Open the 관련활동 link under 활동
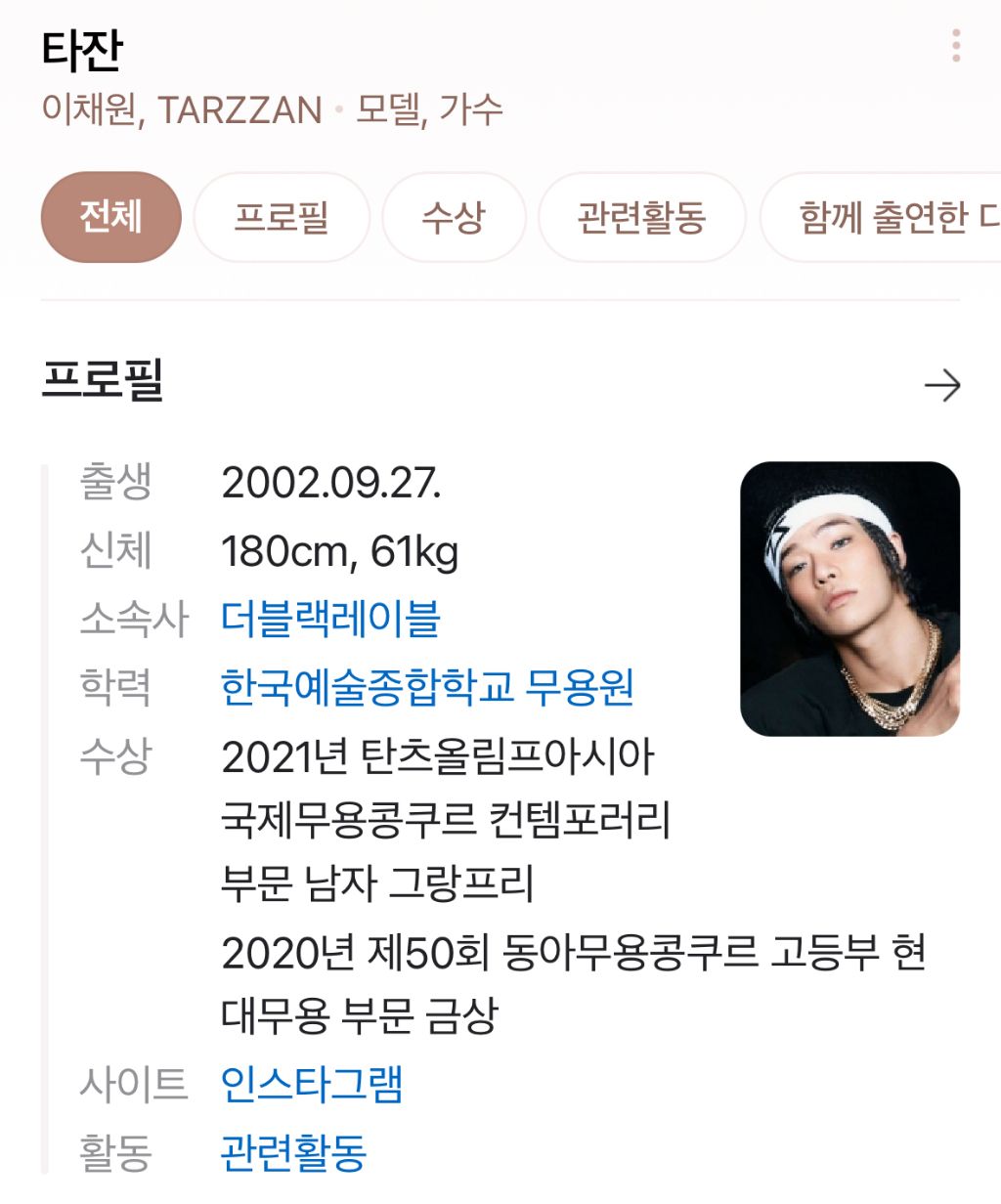Image resolution: width=1001 pixels, height=1204 pixels. point(293,1153)
